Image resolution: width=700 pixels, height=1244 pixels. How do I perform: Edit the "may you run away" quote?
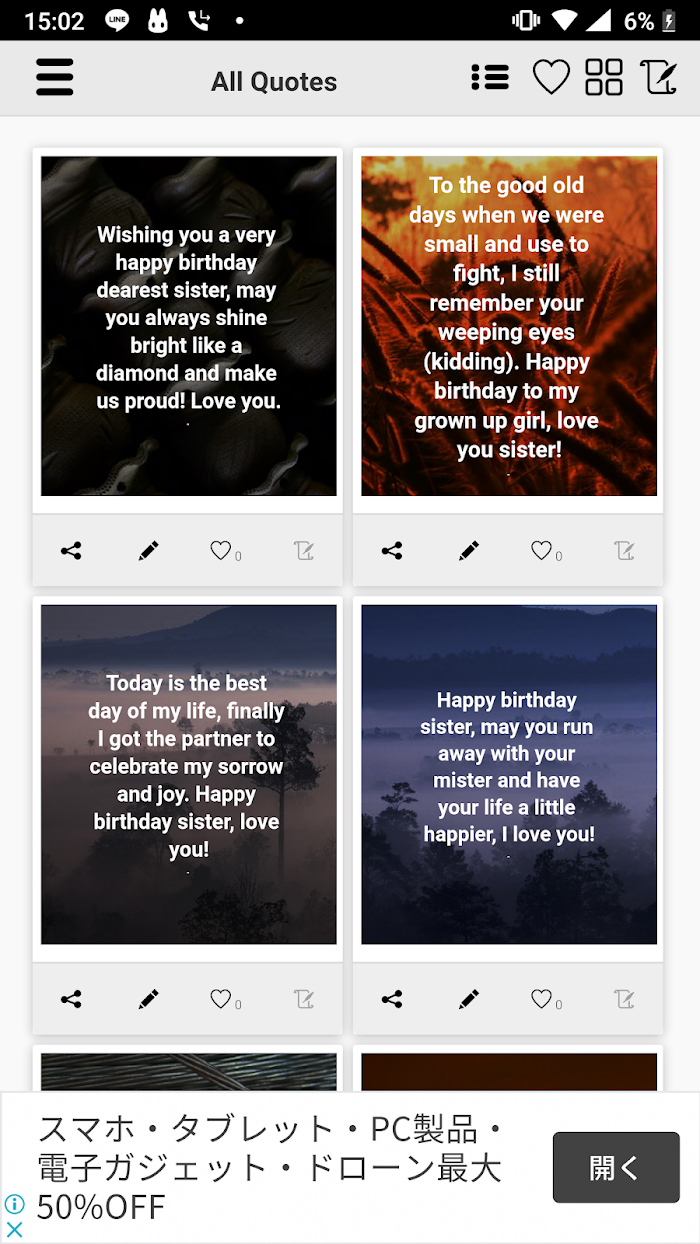[469, 999]
